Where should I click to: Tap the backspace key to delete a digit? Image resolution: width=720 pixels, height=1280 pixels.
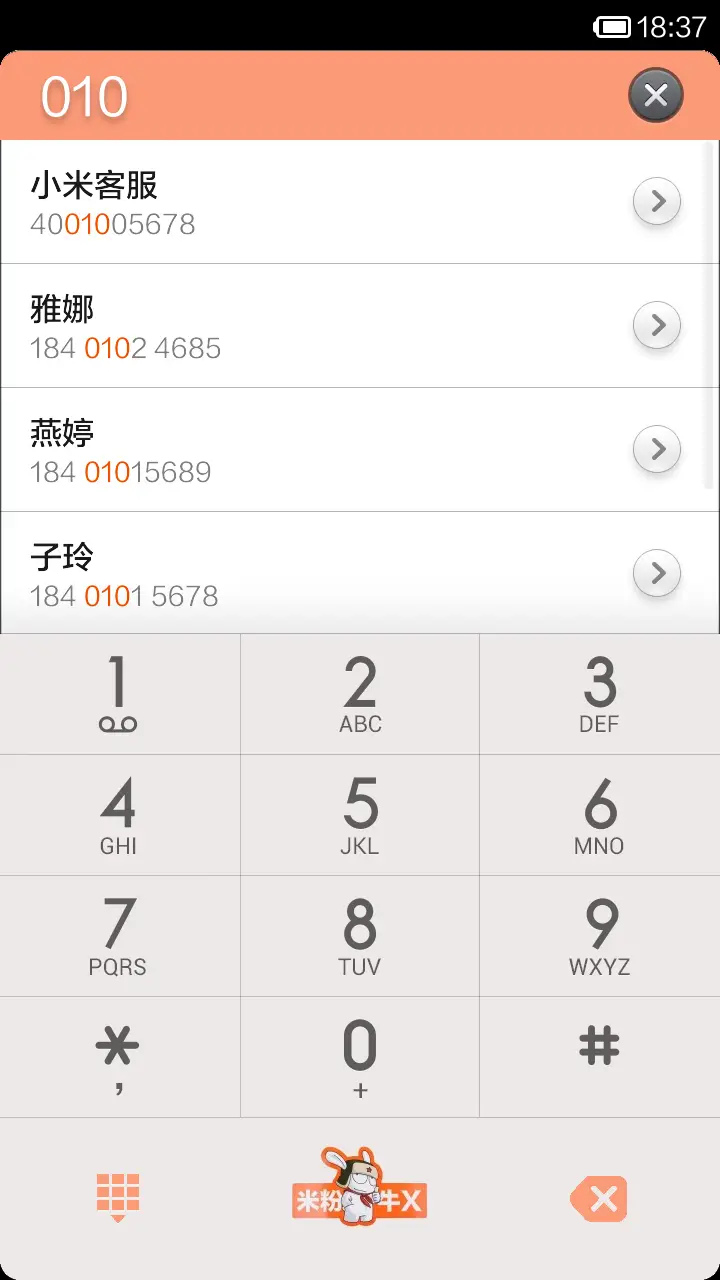(x=598, y=1196)
